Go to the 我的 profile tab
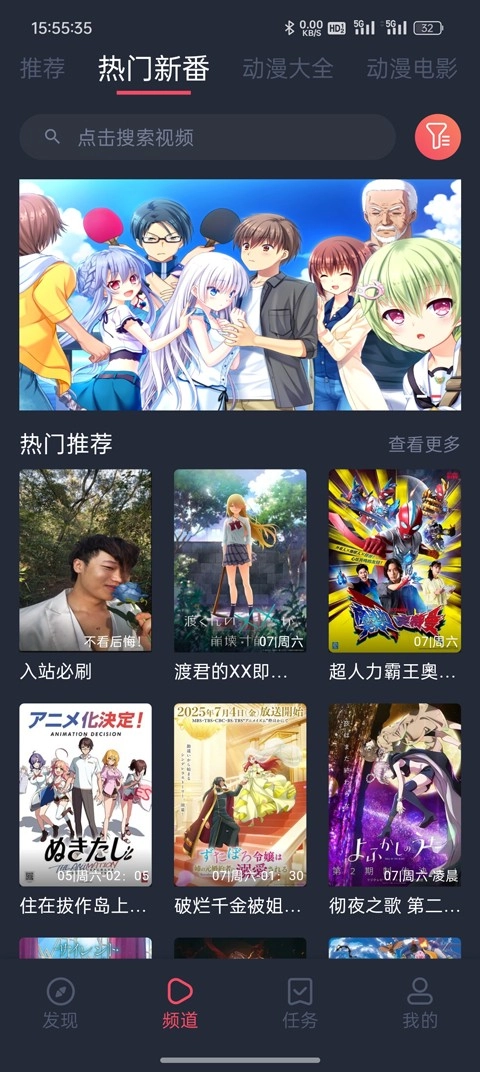This screenshot has width=480, height=1072. tap(420, 1003)
